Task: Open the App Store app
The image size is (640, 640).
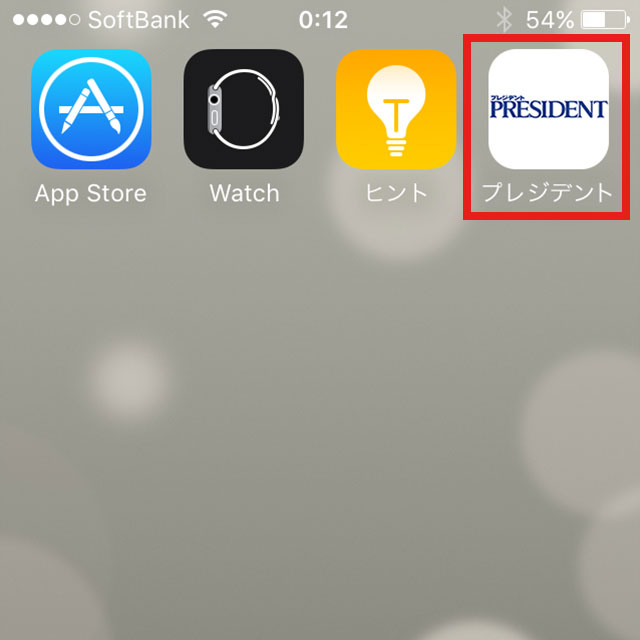Action: (91, 110)
